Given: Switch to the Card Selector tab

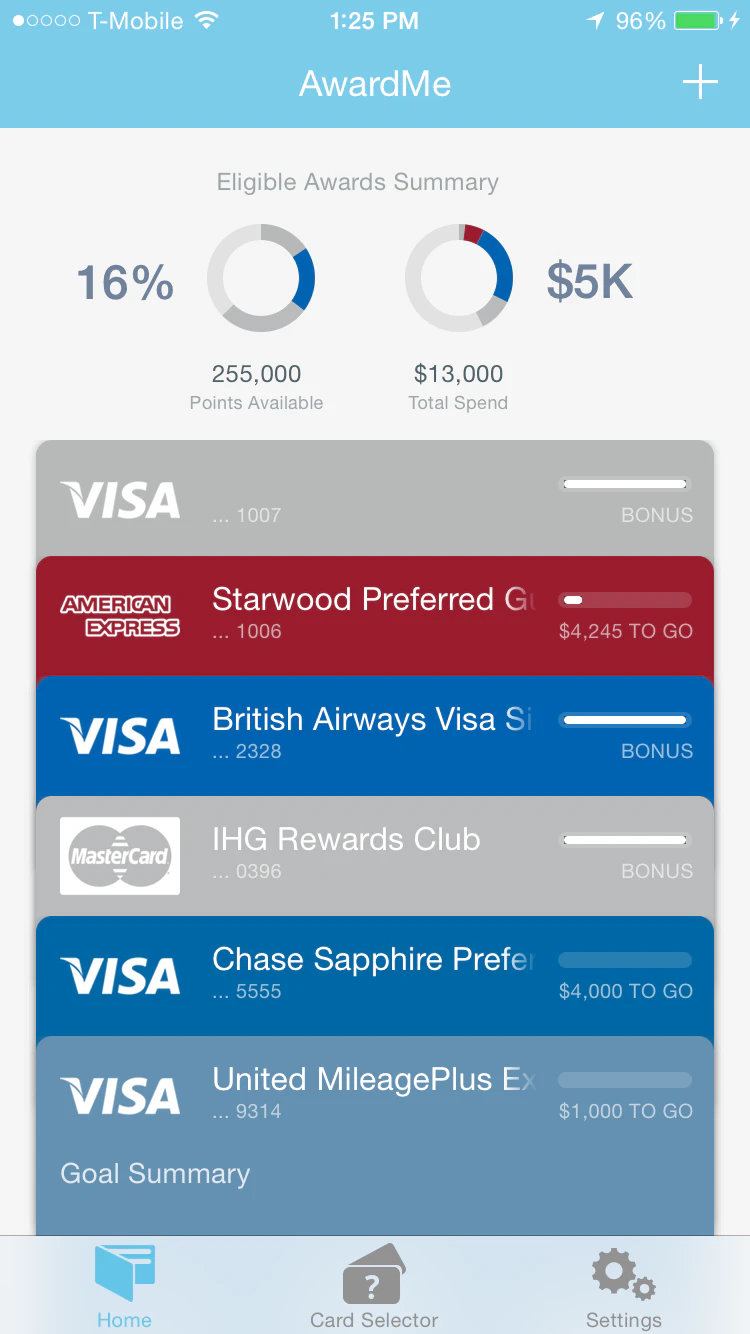Looking at the screenshot, I should (x=374, y=1285).
